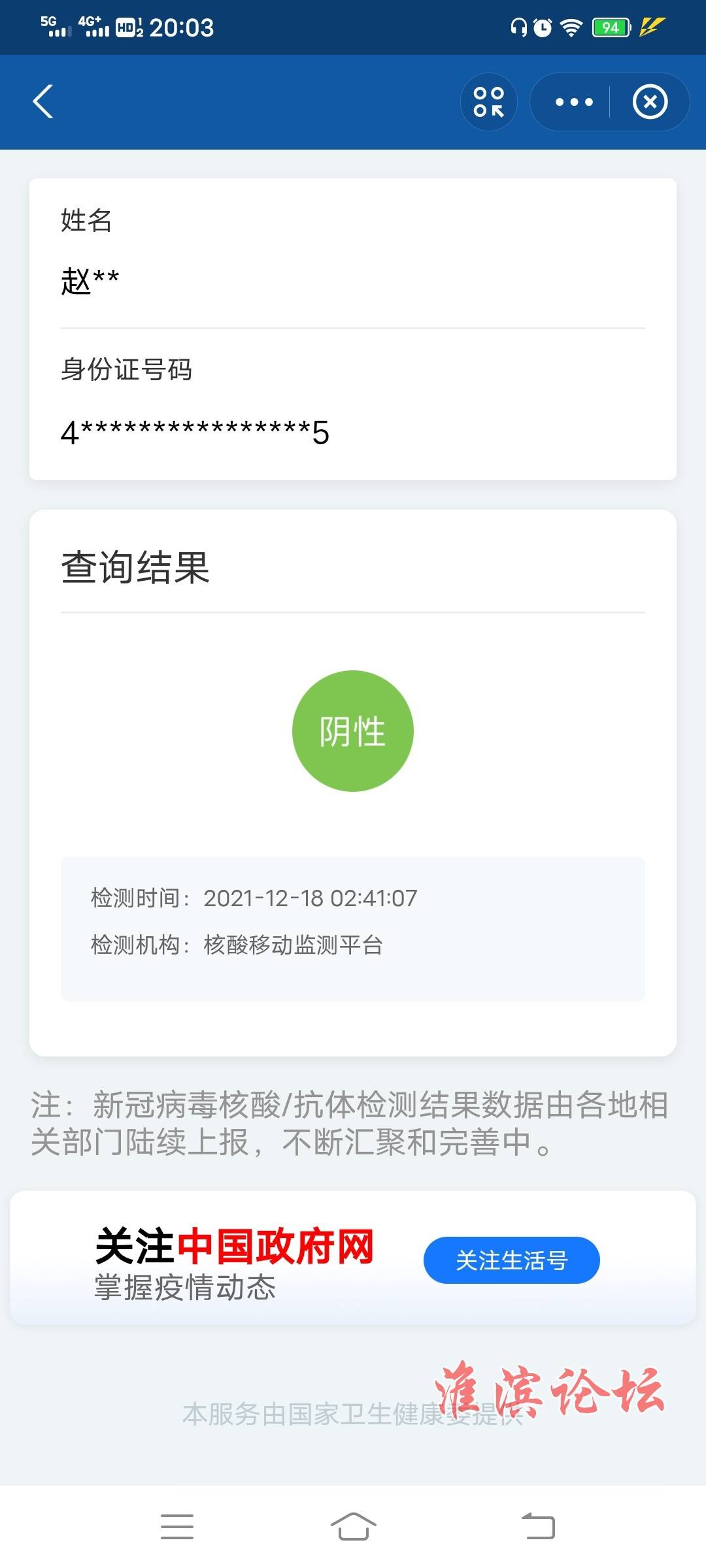Close the mini program
The width and height of the screenshot is (706, 1568).
(650, 102)
